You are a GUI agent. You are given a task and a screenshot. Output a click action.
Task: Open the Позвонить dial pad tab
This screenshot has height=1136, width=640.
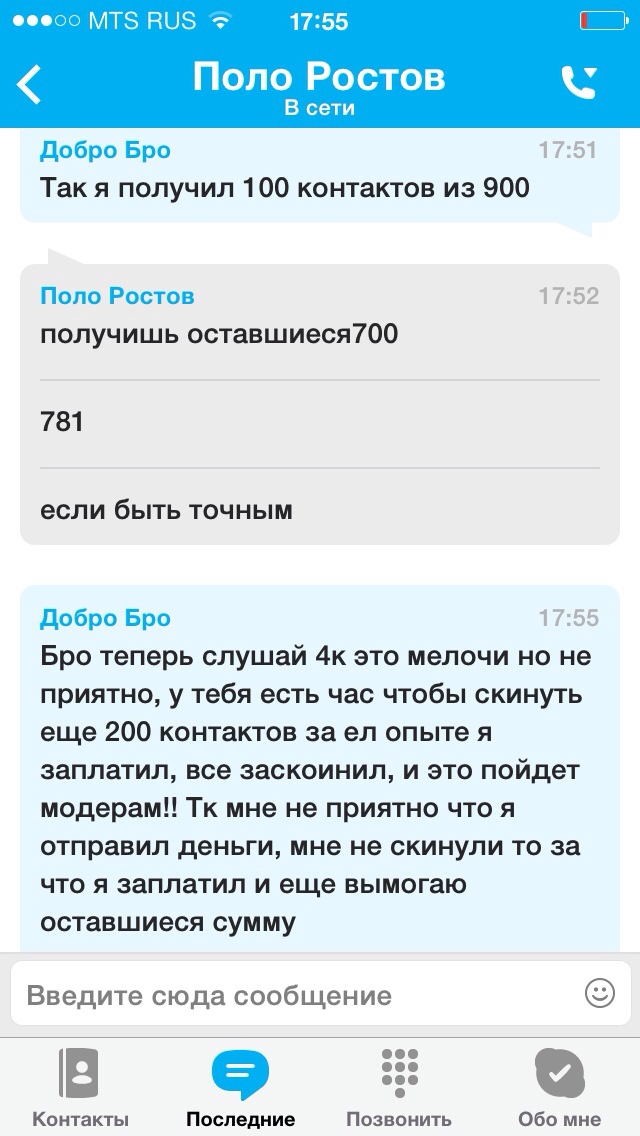click(399, 1086)
